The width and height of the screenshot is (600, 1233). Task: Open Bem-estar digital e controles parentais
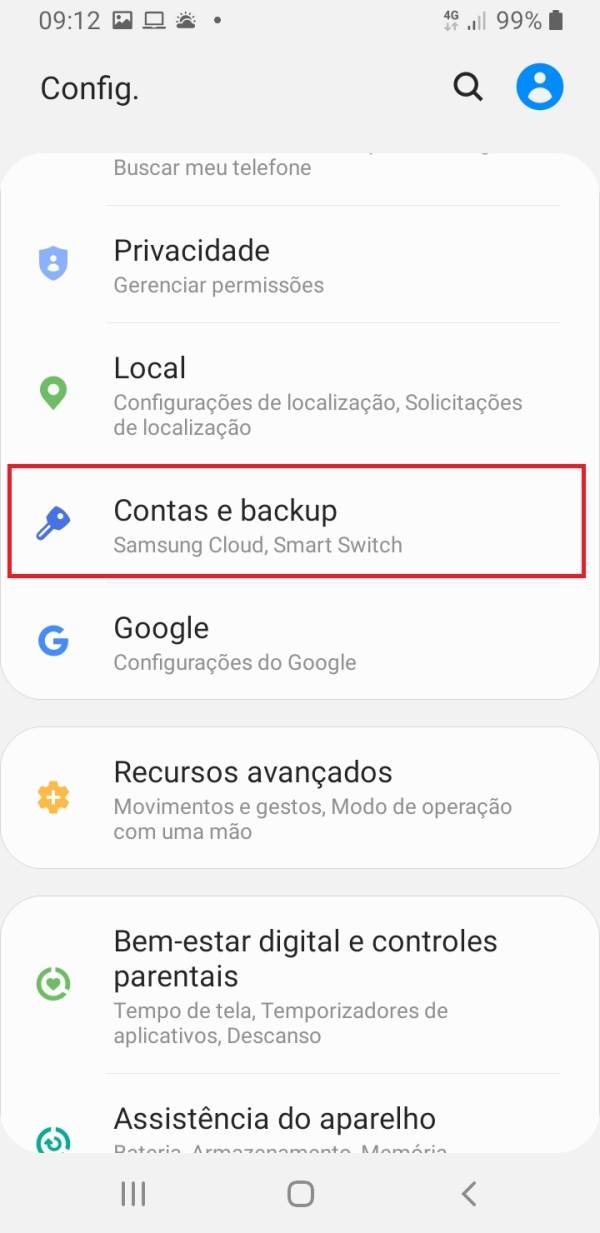pyautogui.click(x=300, y=984)
